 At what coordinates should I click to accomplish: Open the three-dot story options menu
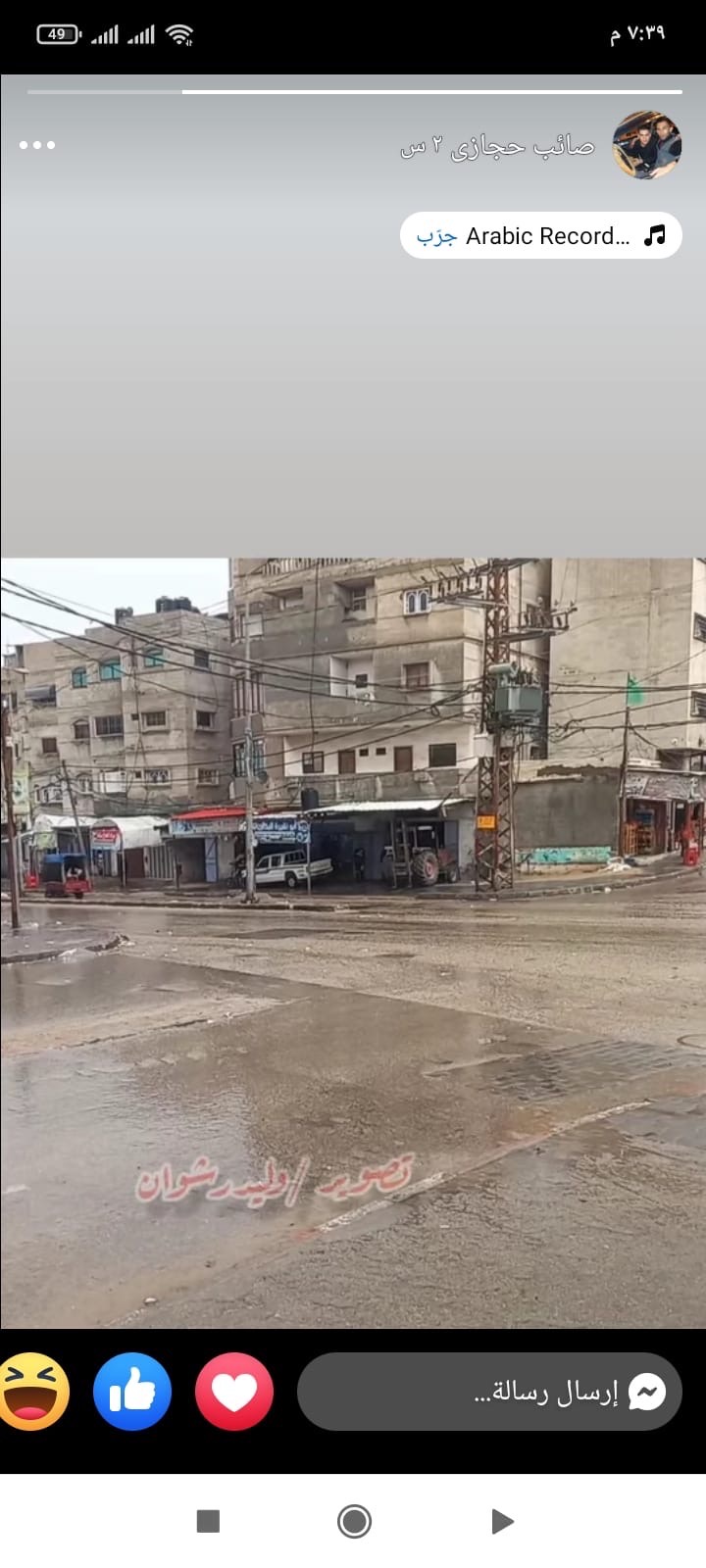point(37,145)
